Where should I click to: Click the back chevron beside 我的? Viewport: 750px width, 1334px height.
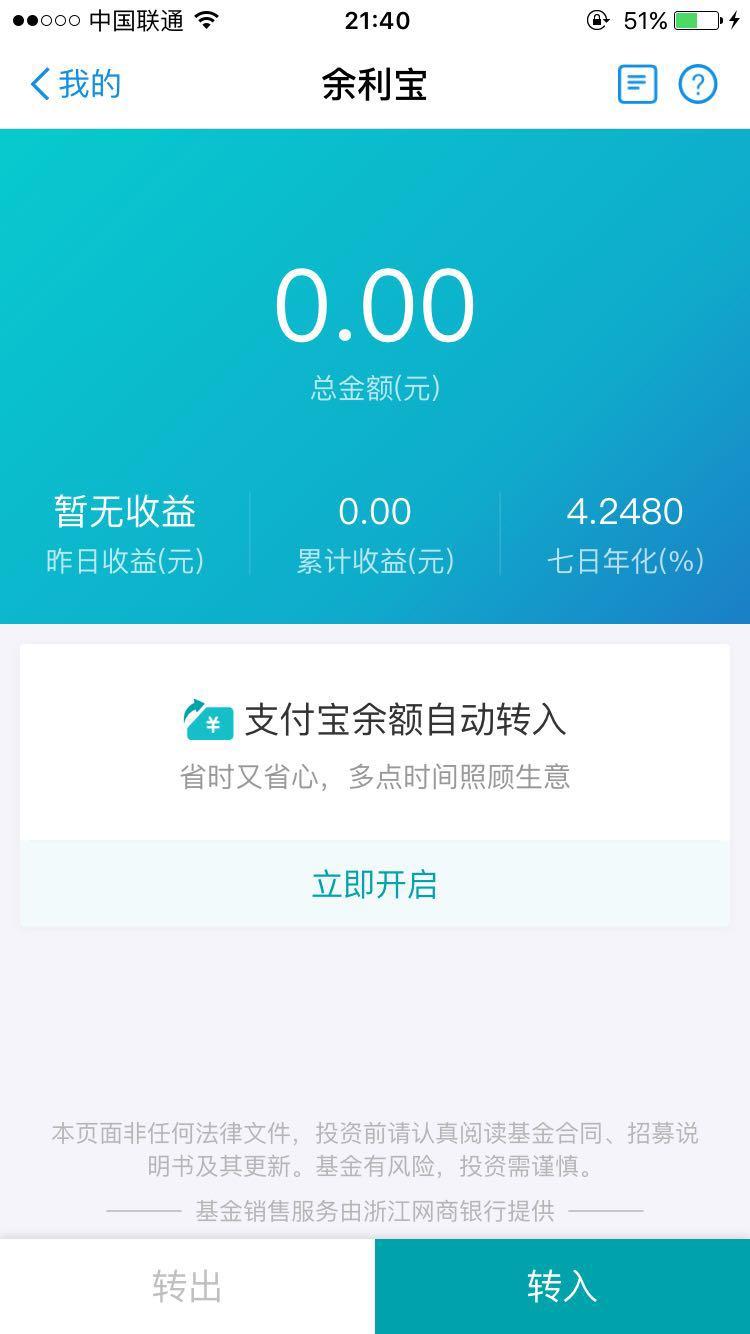[x=39, y=84]
